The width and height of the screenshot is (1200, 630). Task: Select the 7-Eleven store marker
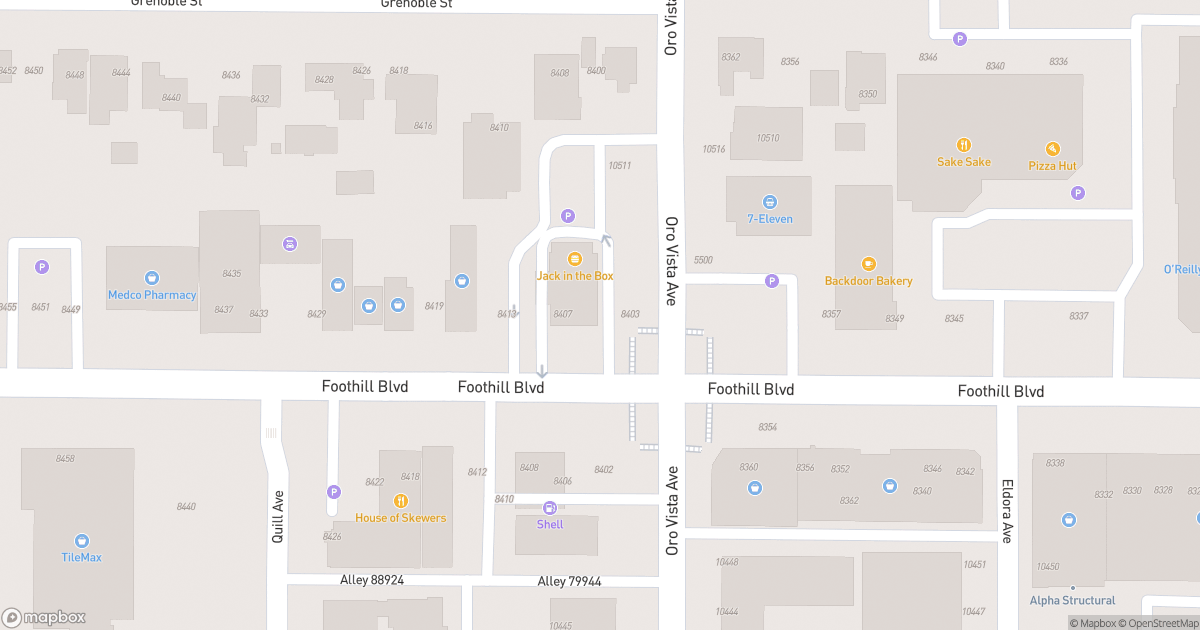click(770, 202)
